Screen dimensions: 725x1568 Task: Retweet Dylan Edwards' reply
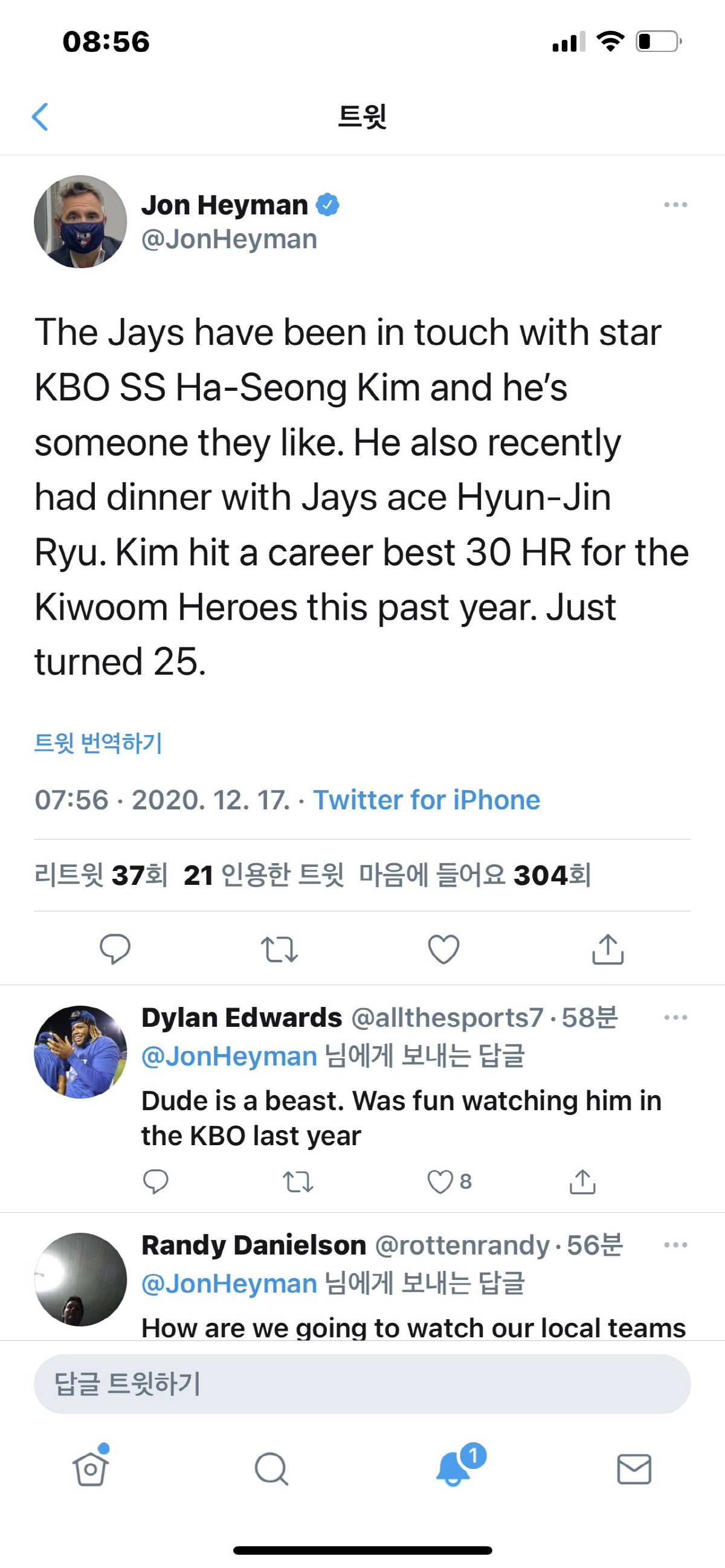[298, 1181]
